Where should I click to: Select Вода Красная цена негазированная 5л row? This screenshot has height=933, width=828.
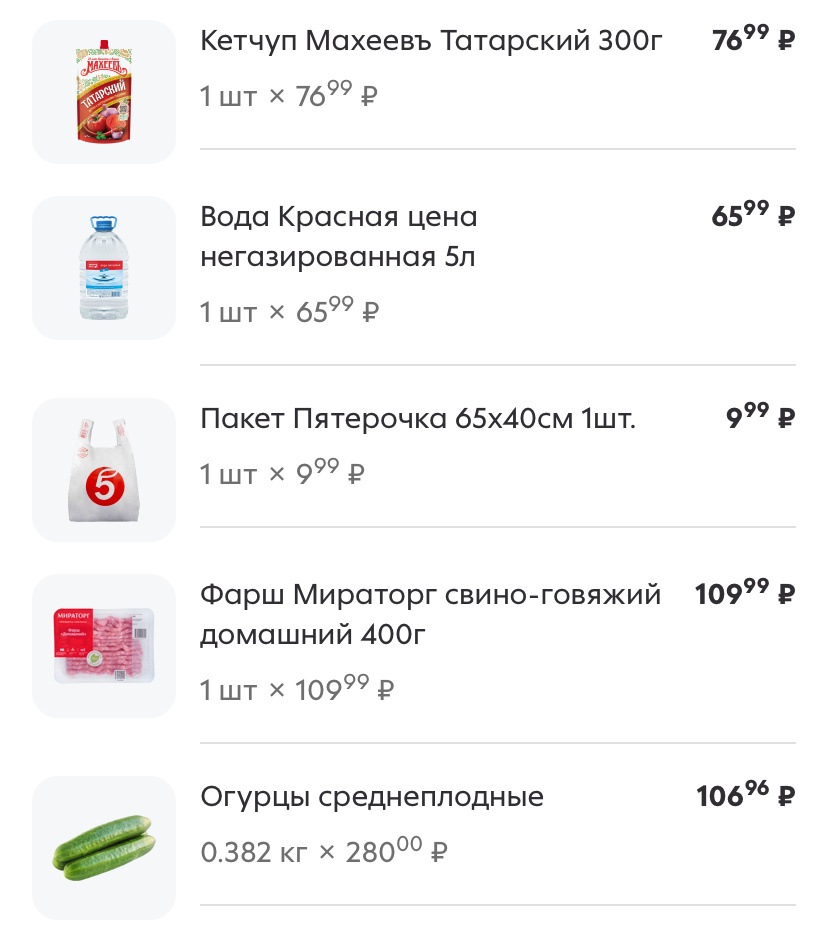[x=339, y=237]
